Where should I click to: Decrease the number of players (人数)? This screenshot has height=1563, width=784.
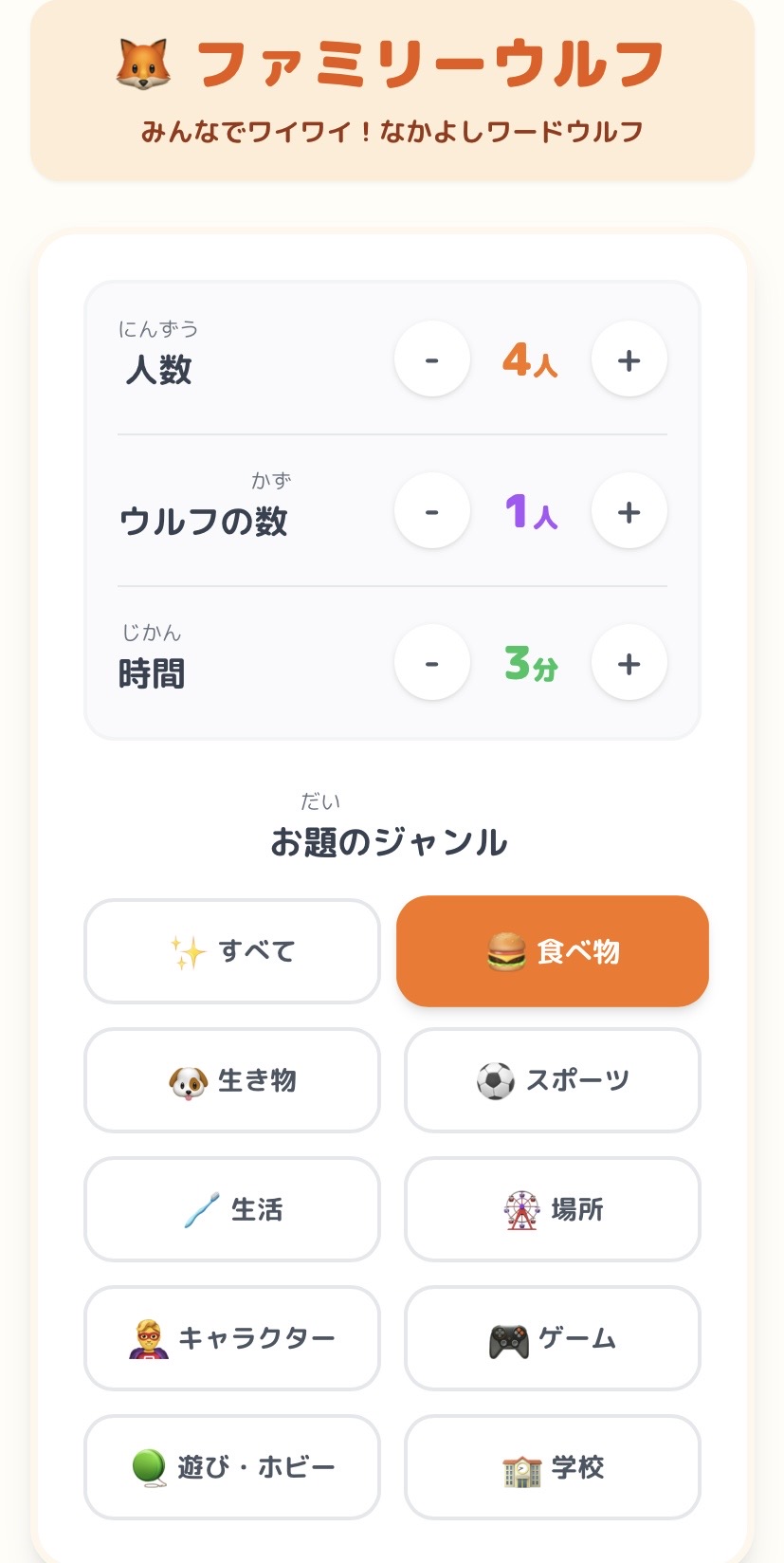432,359
